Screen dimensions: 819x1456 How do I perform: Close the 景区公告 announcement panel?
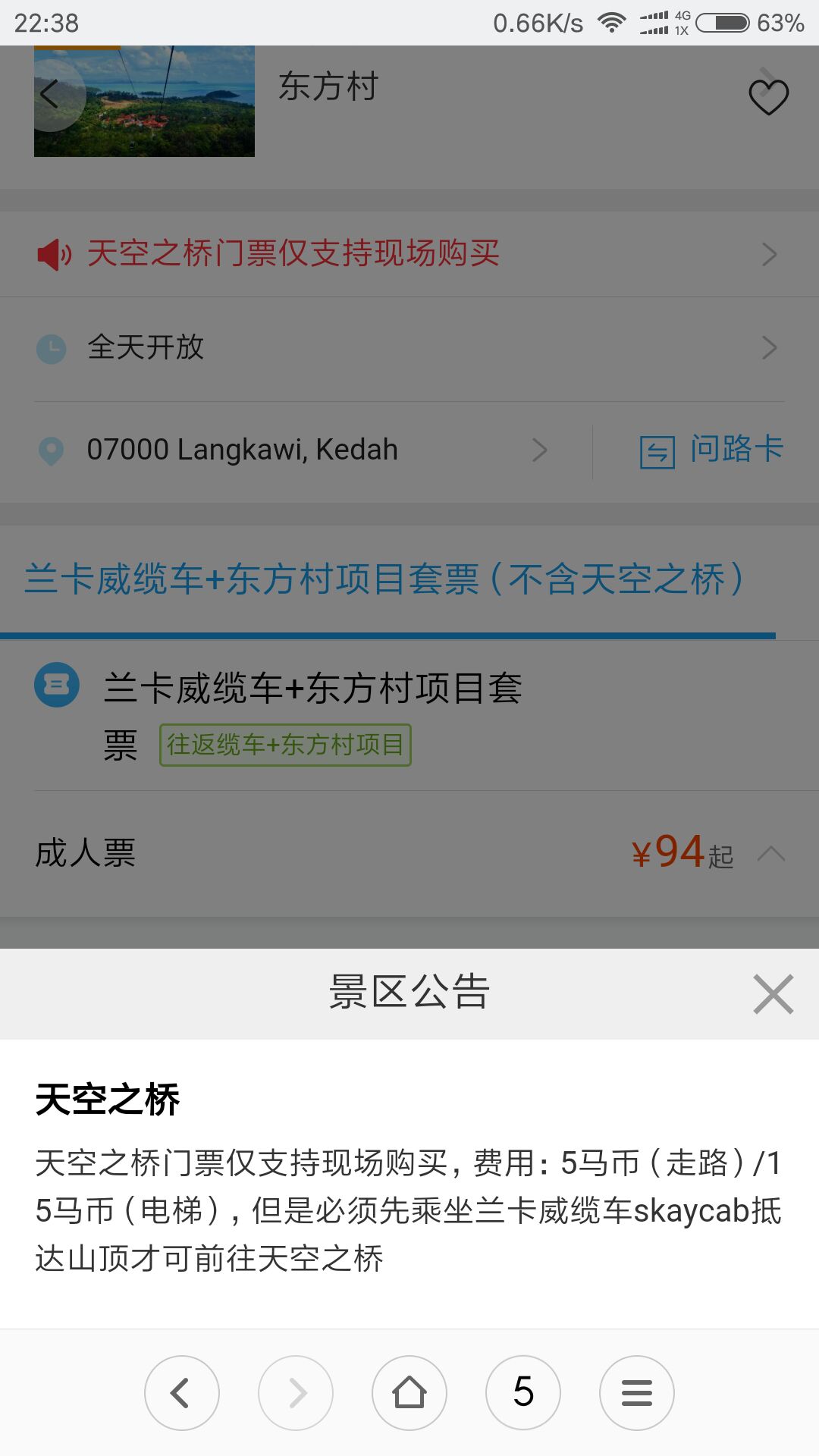773,993
